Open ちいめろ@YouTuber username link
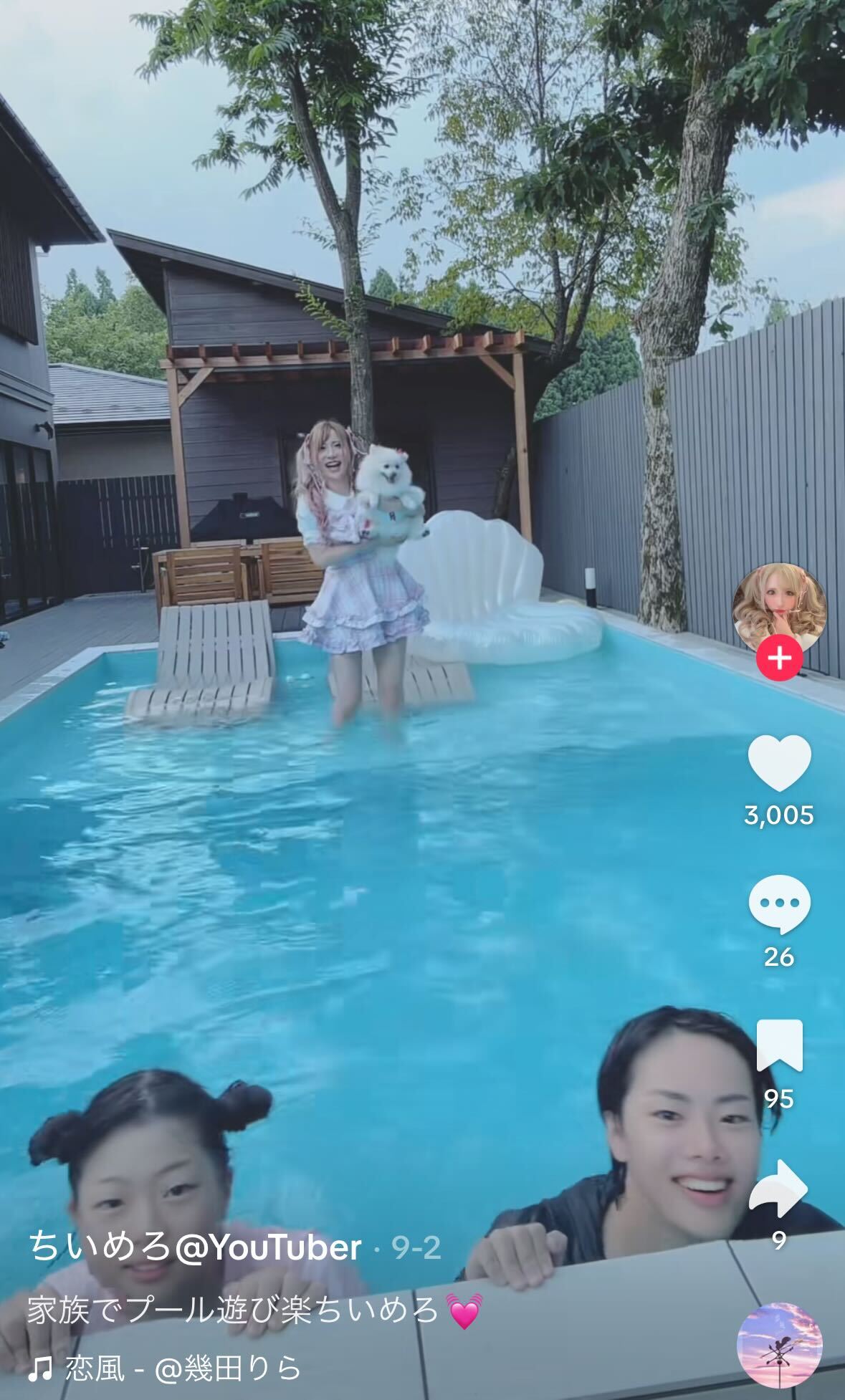Image resolution: width=845 pixels, height=1400 pixels. click(195, 1248)
